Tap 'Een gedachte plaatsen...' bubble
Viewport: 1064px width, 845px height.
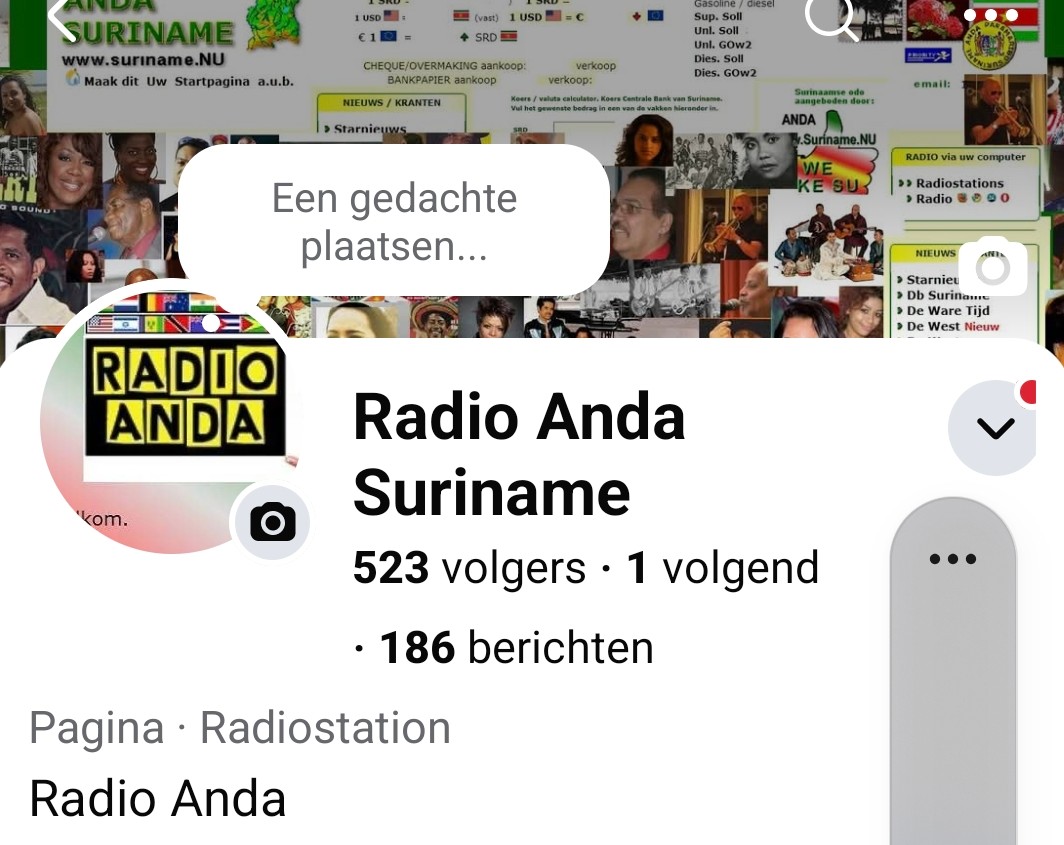click(394, 221)
